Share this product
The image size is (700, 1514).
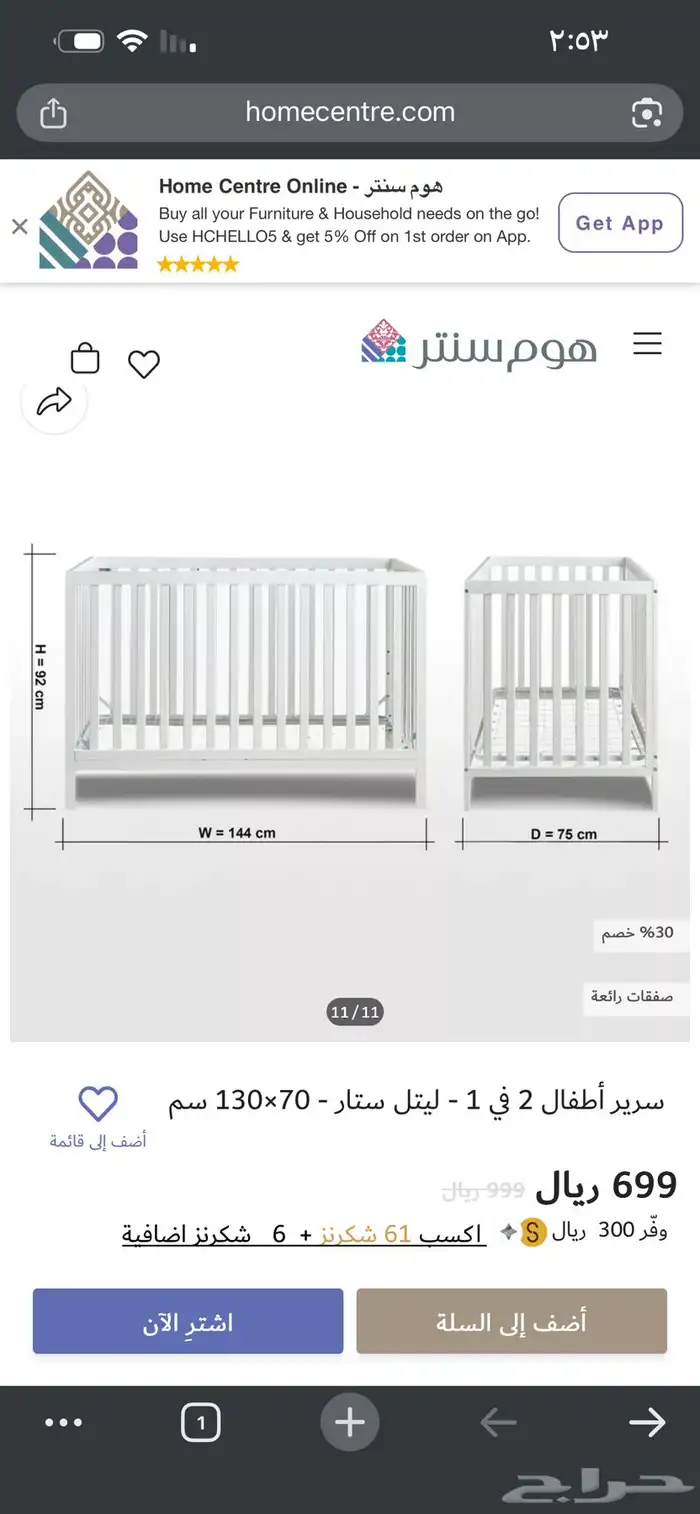(x=54, y=403)
